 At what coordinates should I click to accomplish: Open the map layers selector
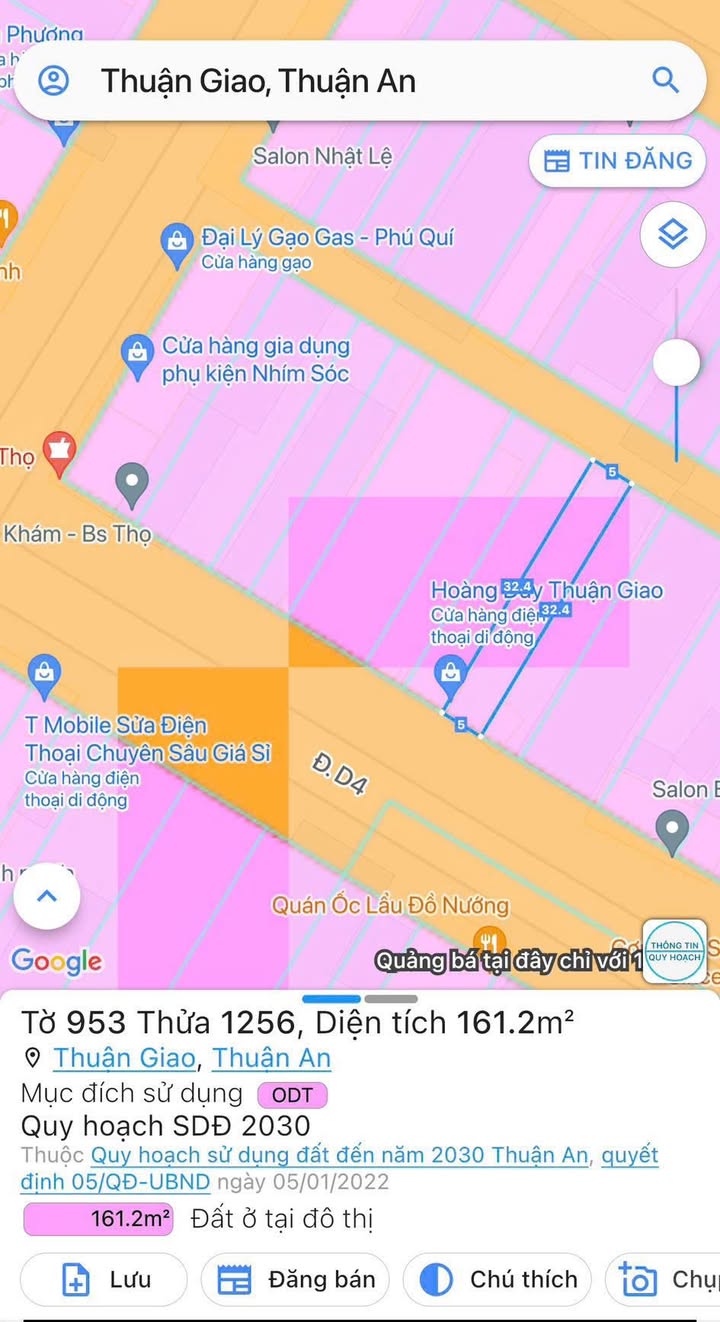point(673,234)
